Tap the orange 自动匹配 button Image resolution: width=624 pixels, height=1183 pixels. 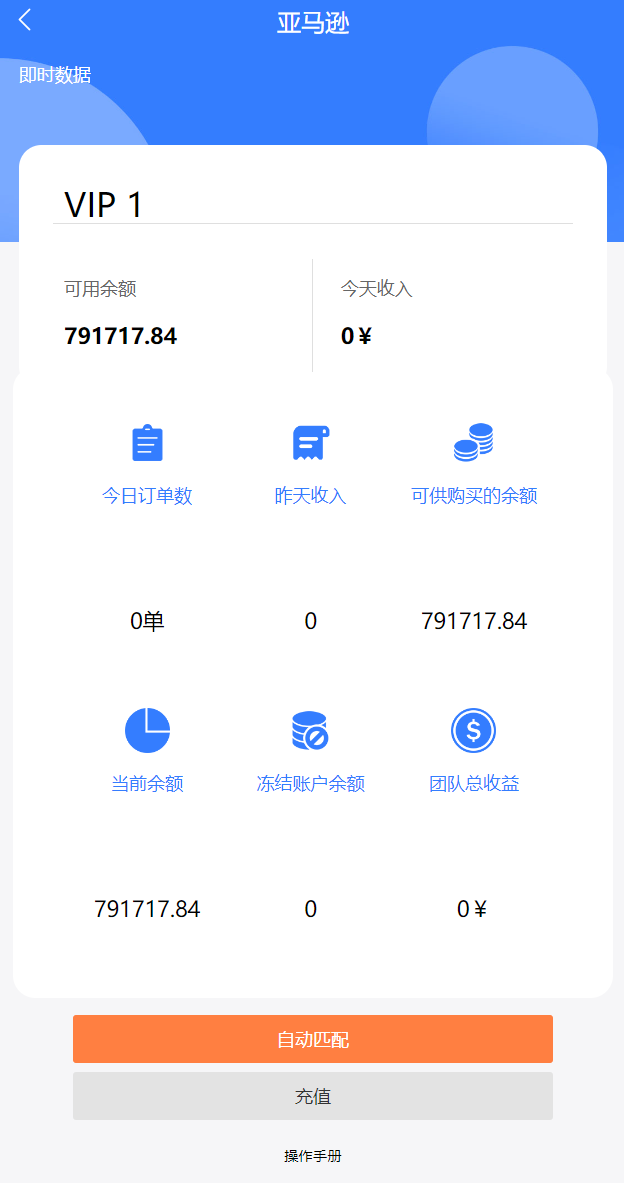click(312, 1039)
